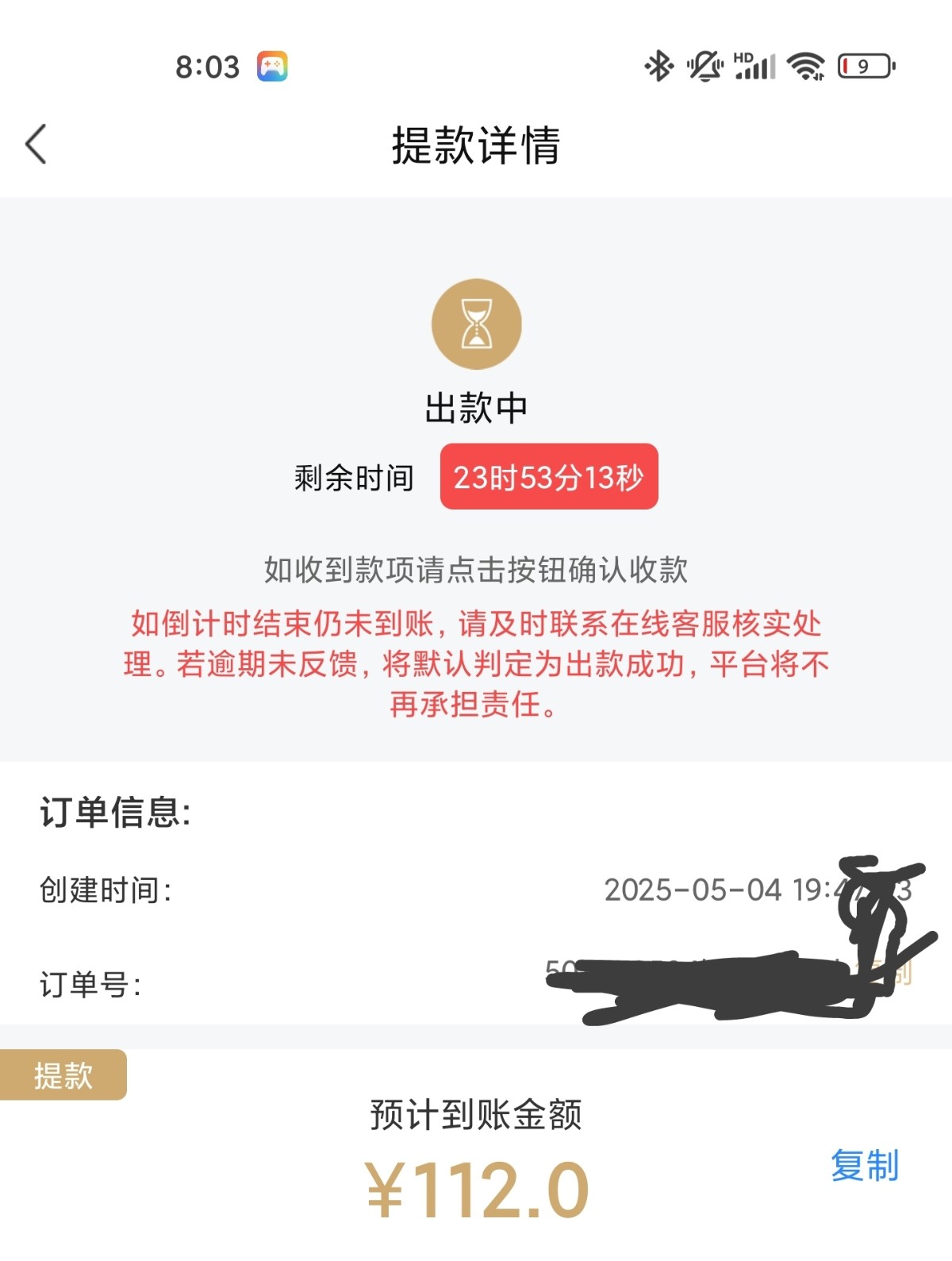This screenshot has height=1261, width=952.
Task: Copy the expected arrival amount
Action: [864, 1166]
